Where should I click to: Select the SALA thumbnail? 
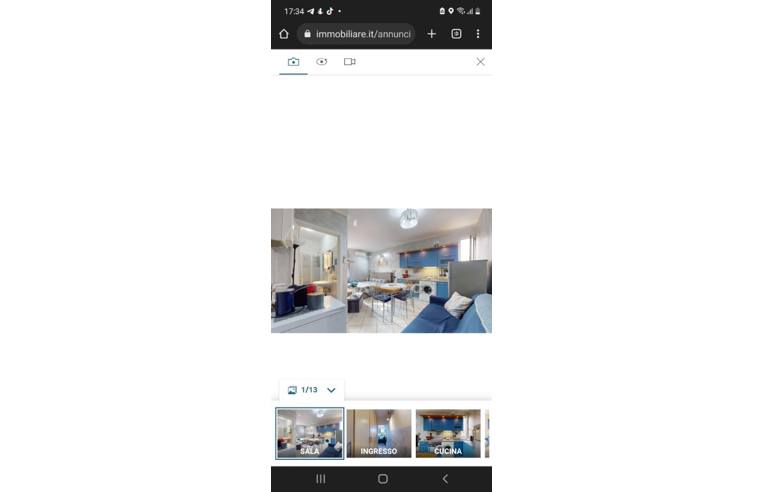310,433
